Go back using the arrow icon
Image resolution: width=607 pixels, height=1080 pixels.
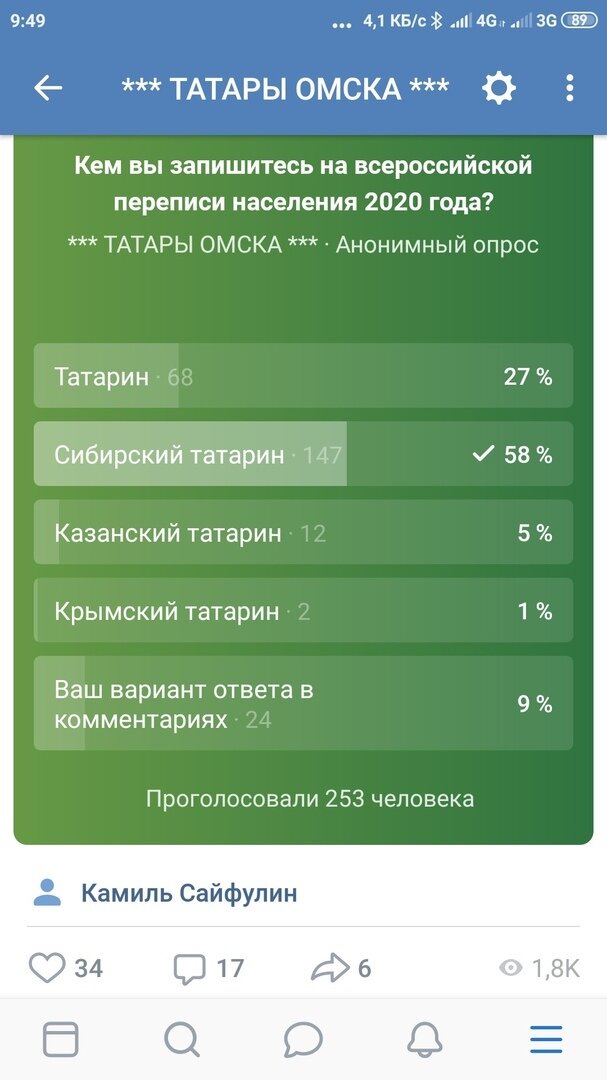(48, 88)
